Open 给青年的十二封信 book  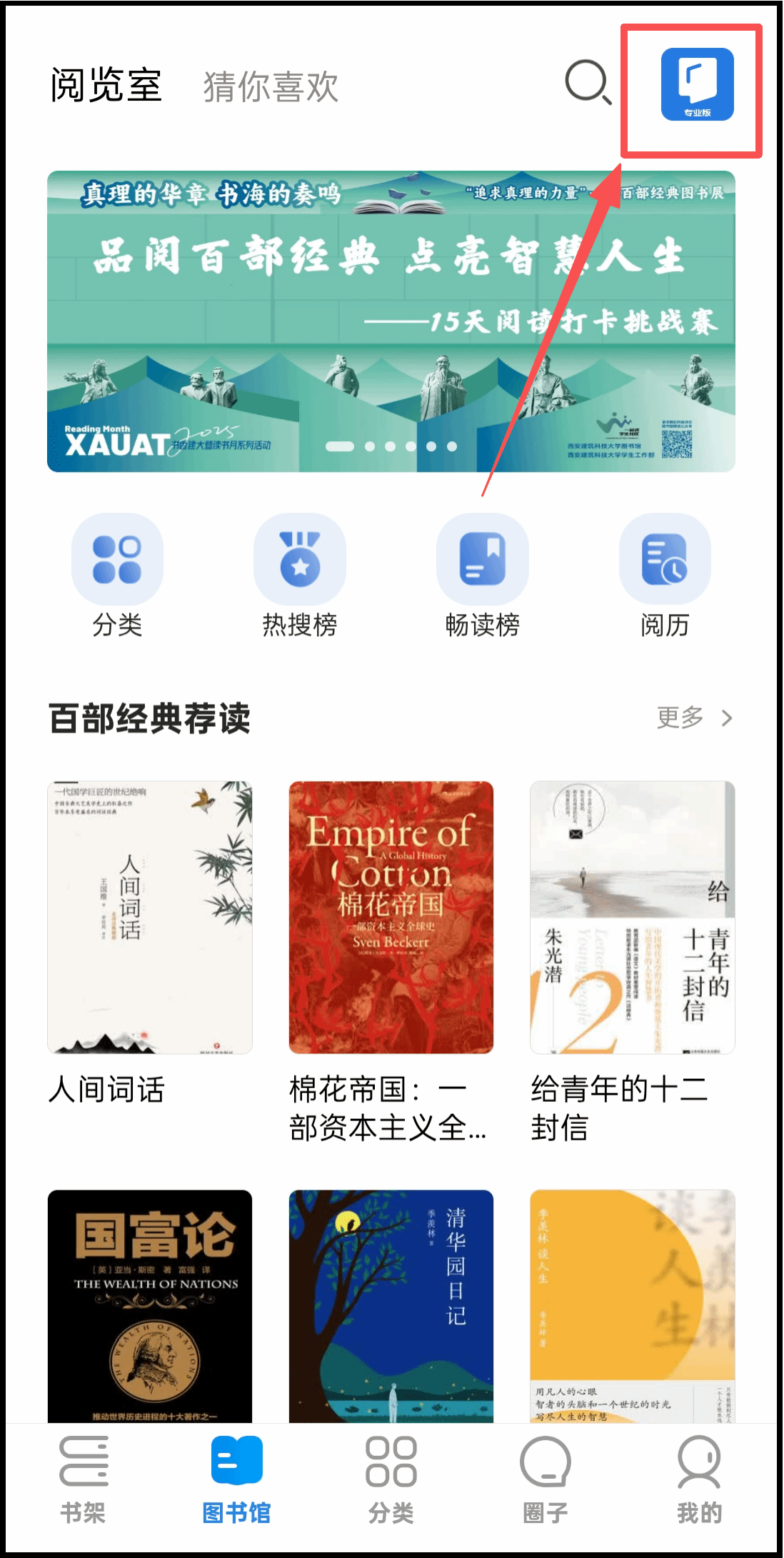[x=632, y=918]
